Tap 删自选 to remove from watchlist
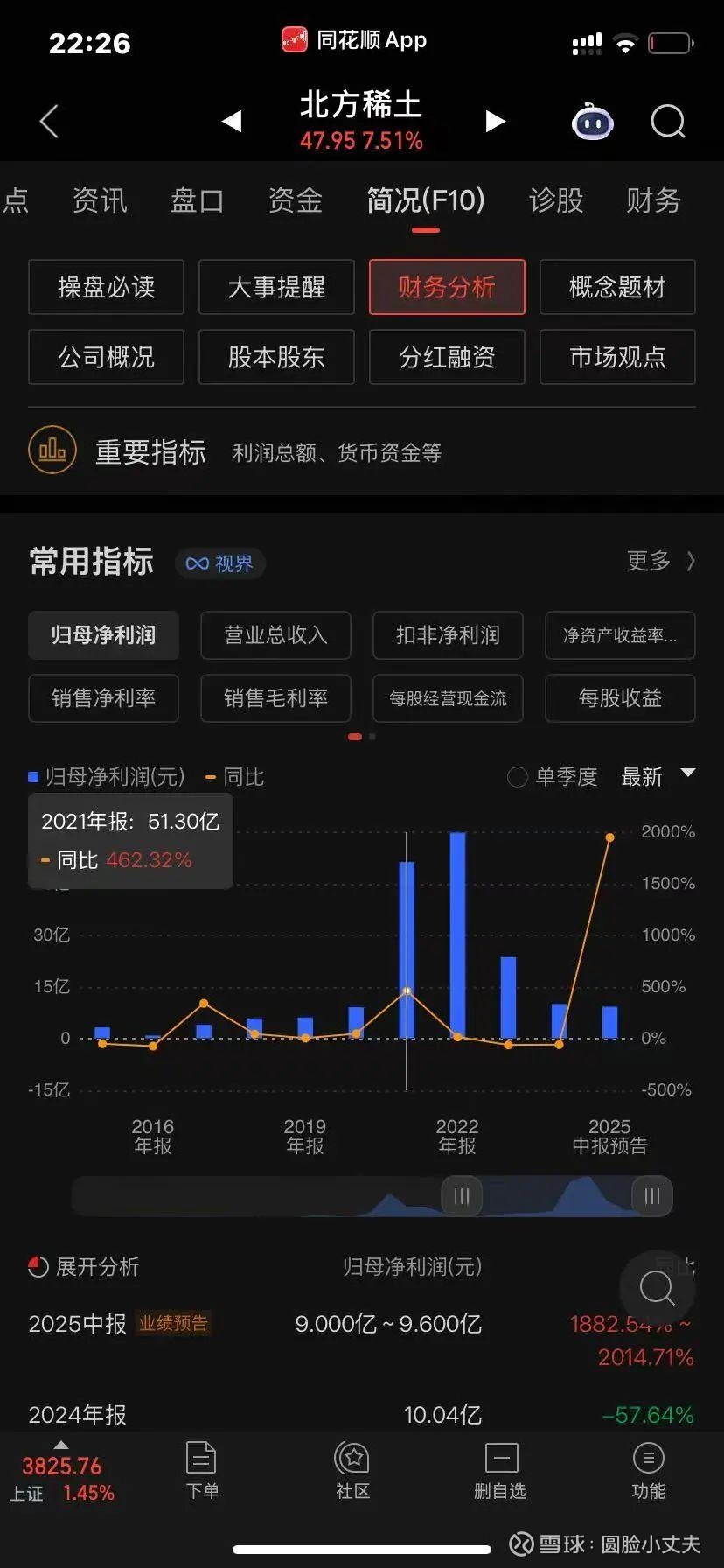Screen dimensions: 724x1568 500,1470
